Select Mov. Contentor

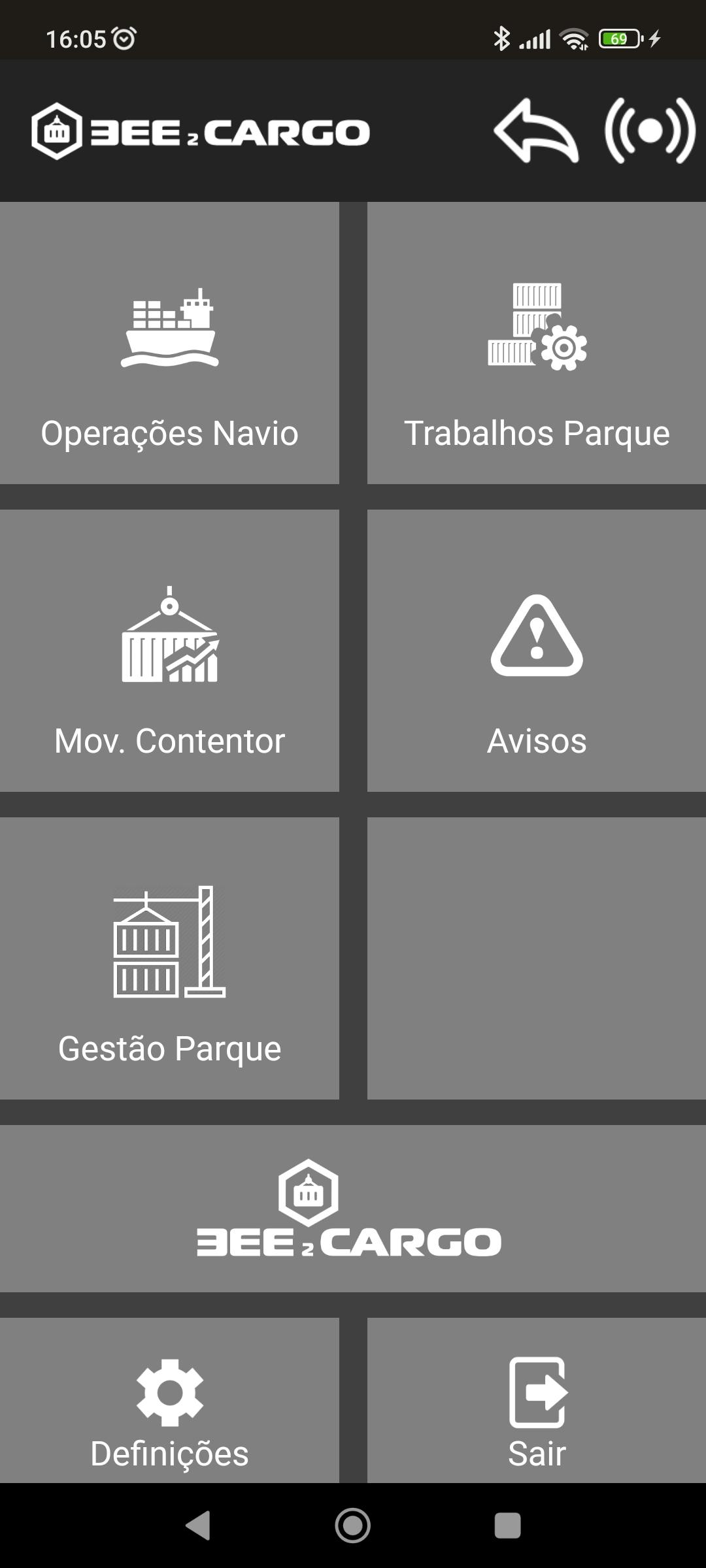click(169, 651)
